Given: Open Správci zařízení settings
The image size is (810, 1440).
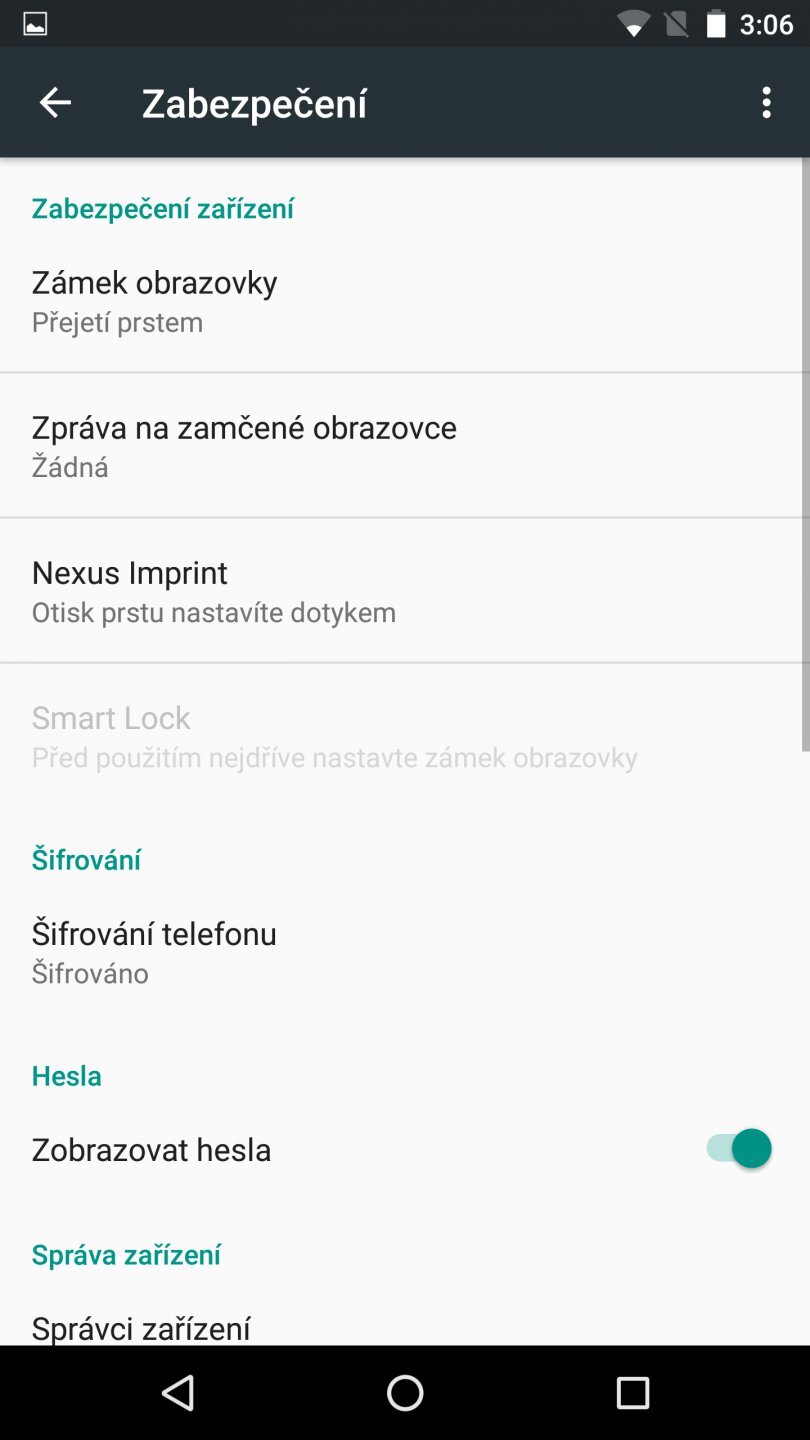Looking at the screenshot, I should [141, 1328].
